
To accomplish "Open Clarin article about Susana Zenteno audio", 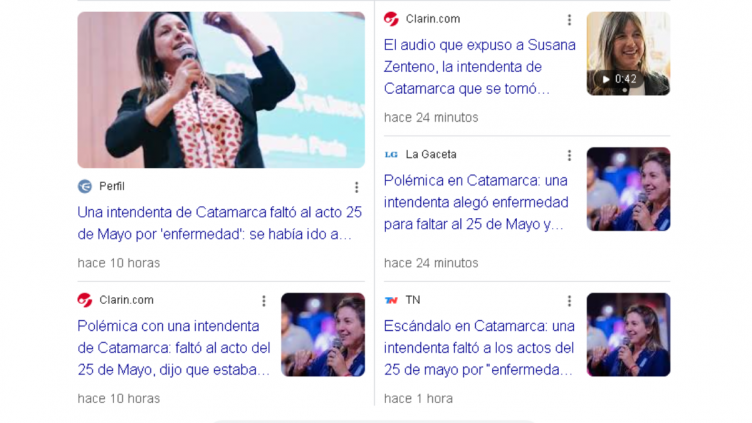I will click(x=479, y=66).
